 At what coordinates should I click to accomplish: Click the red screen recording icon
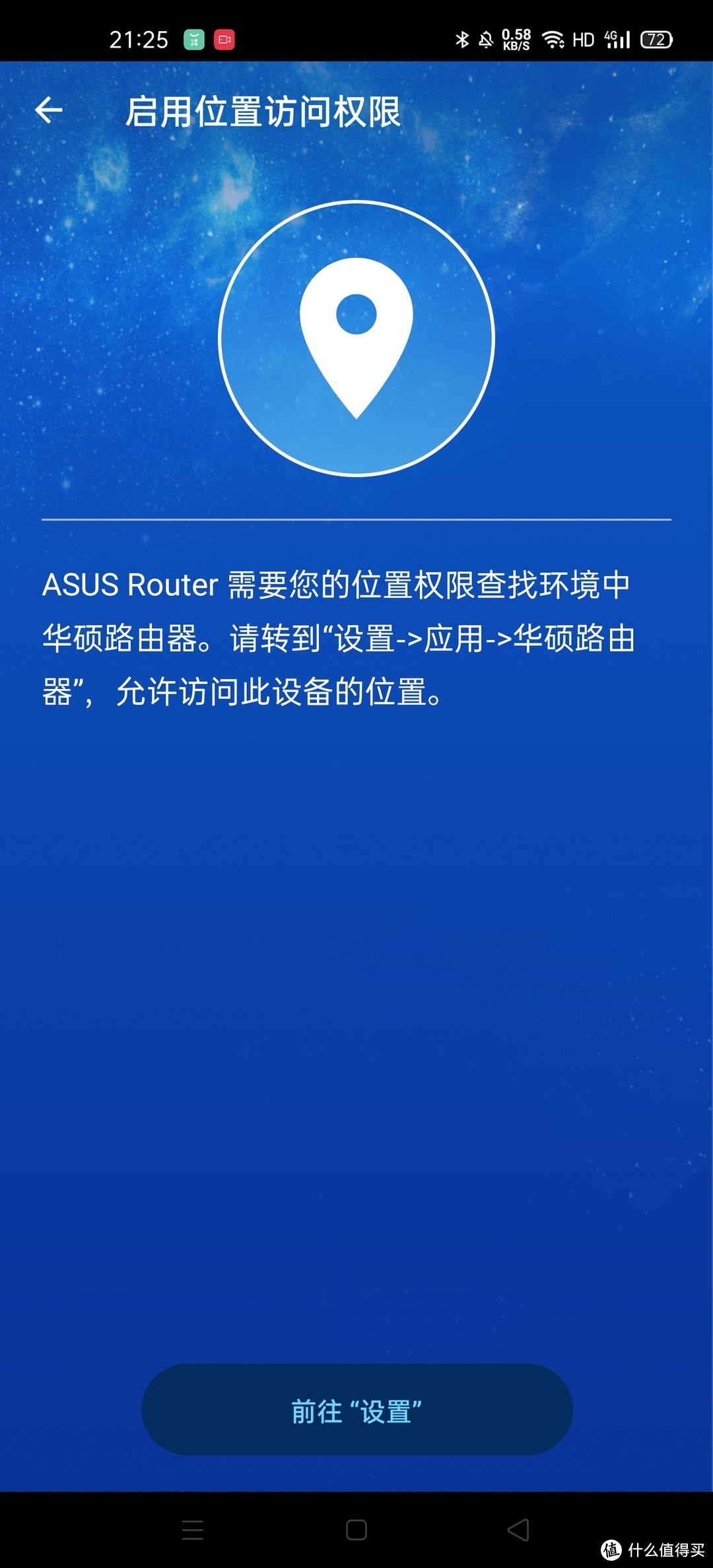coord(225,40)
